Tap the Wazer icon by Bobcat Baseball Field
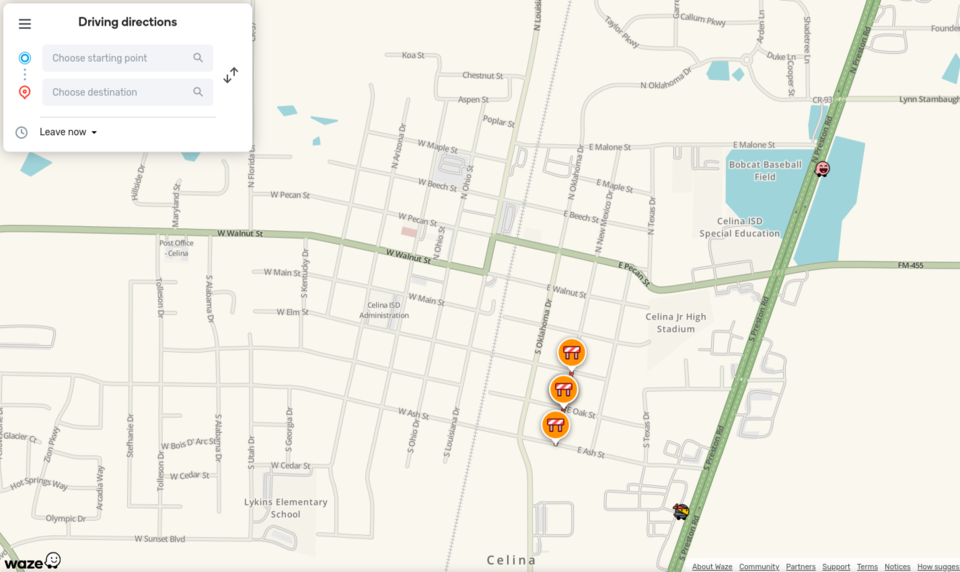This screenshot has width=960, height=572. [x=822, y=169]
